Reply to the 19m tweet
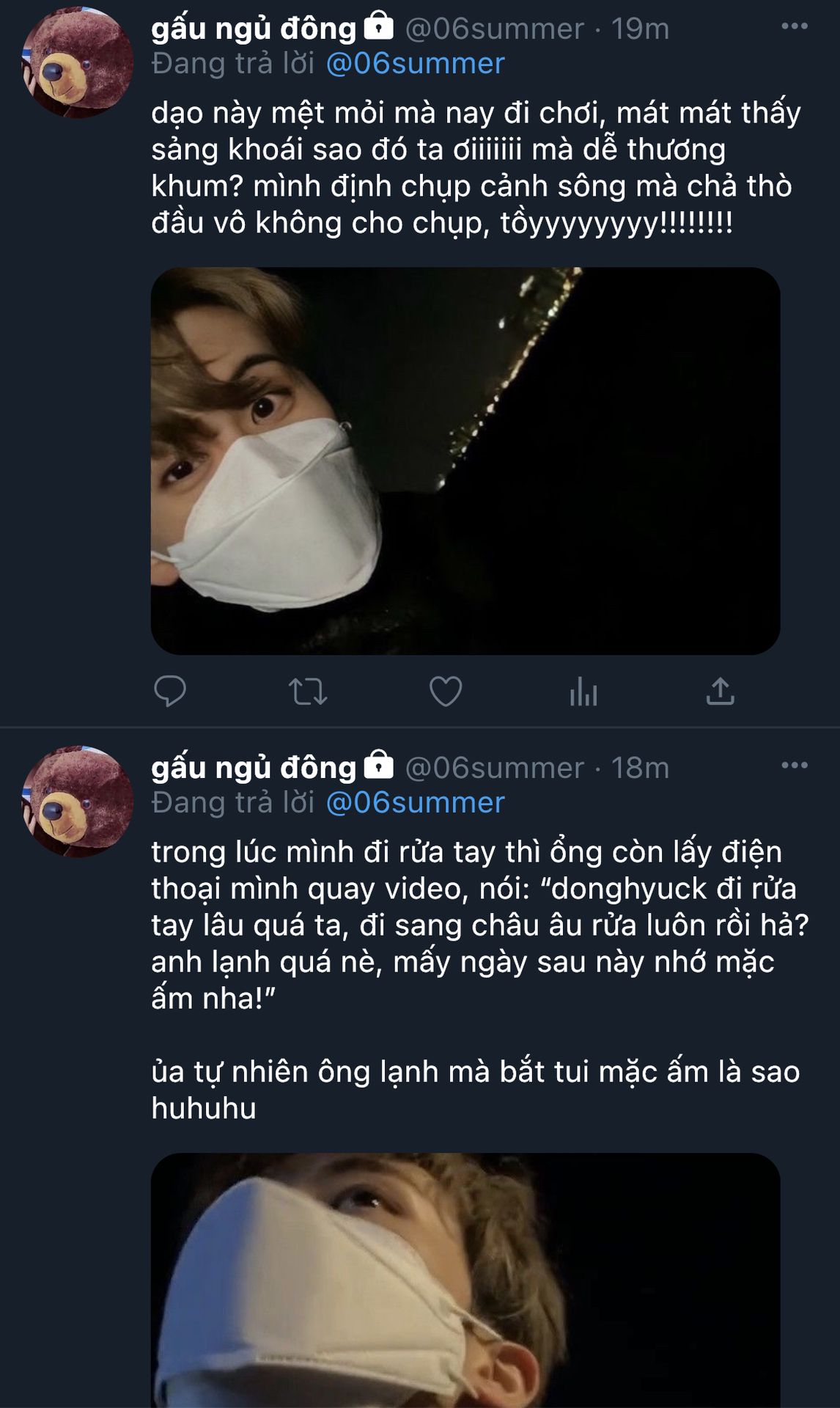Image resolution: width=840 pixels, height=1408 pixels. tap(170, 691)
